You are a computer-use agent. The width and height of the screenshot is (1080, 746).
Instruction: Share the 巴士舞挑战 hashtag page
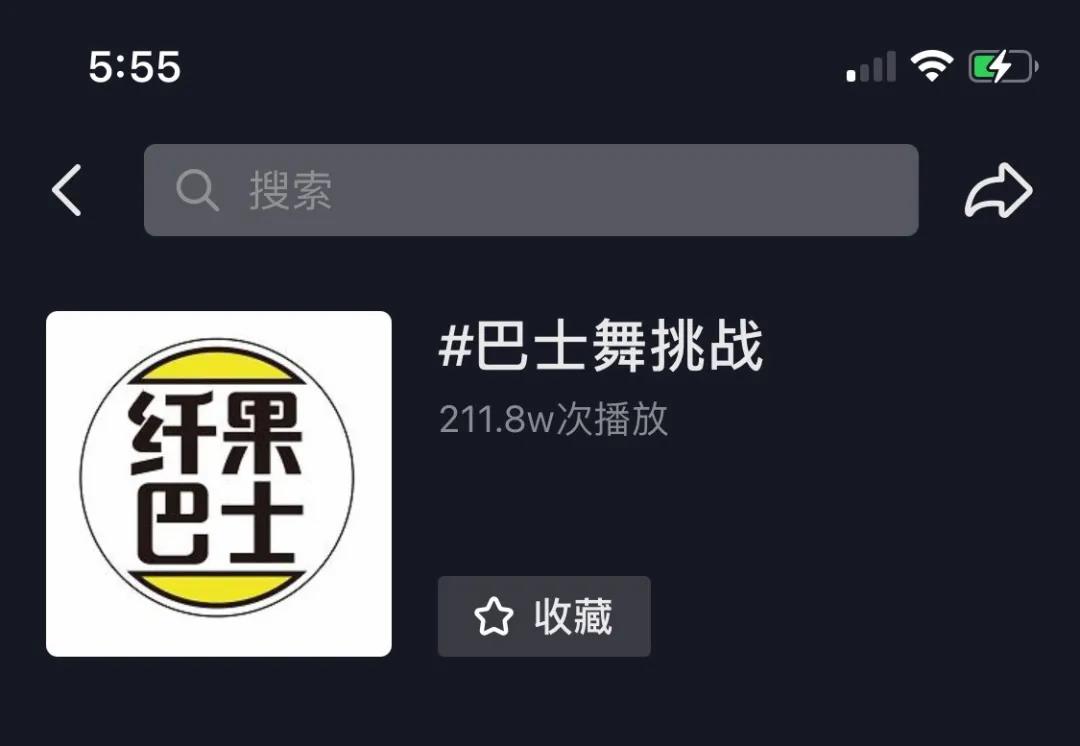pyautogui.click(x=997, y=190)
